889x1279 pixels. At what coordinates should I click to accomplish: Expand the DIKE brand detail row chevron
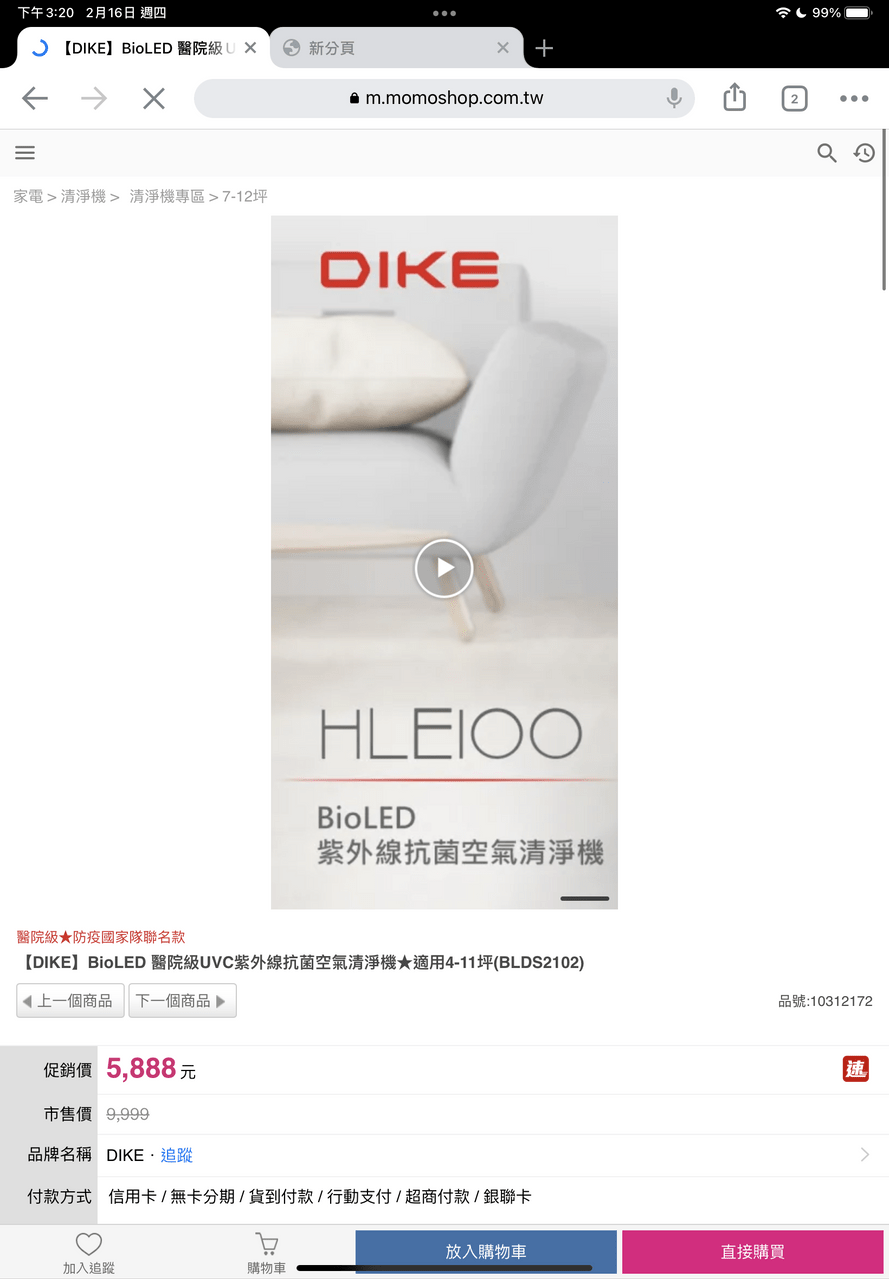tap(867, 1154)
